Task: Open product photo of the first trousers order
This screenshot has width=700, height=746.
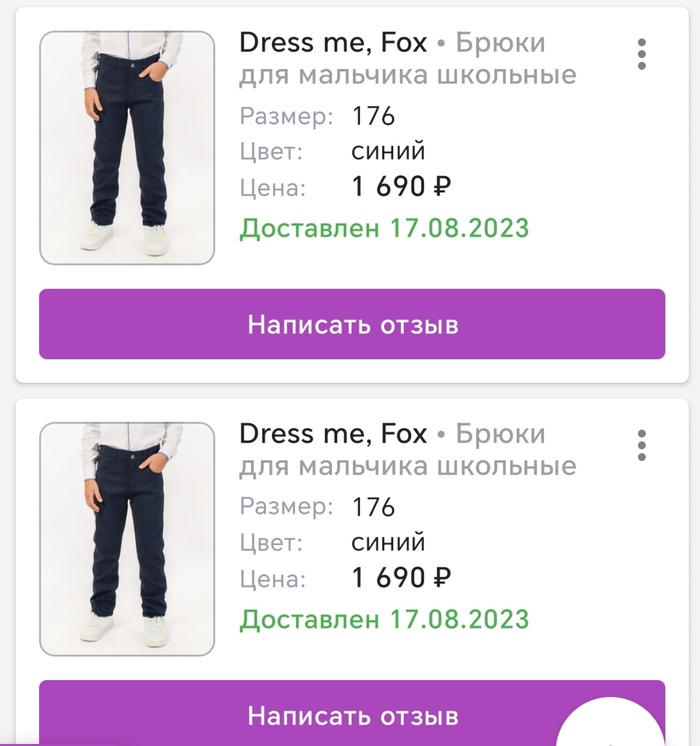Action: click(x=127, y=148)
